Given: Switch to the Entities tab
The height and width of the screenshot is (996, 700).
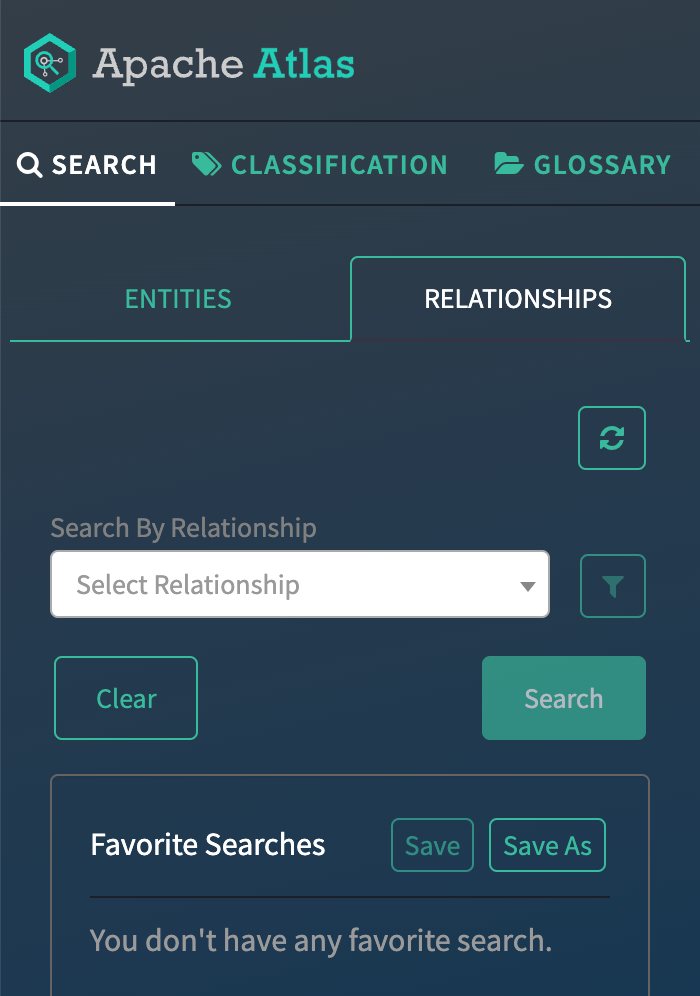Looking at the screenshot, I should (x=178, y=298).
